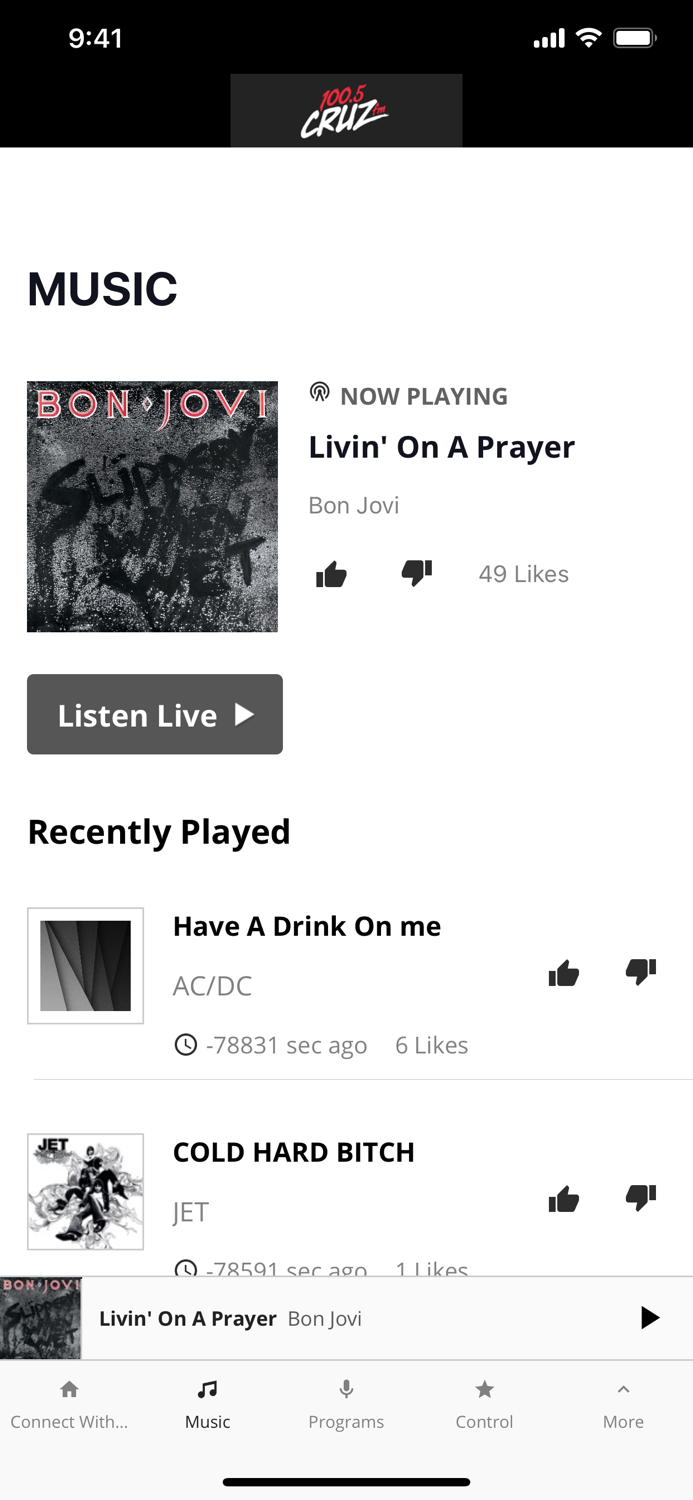Expand the More menu
The image size is (693, 1500).
click(623, 1405)
